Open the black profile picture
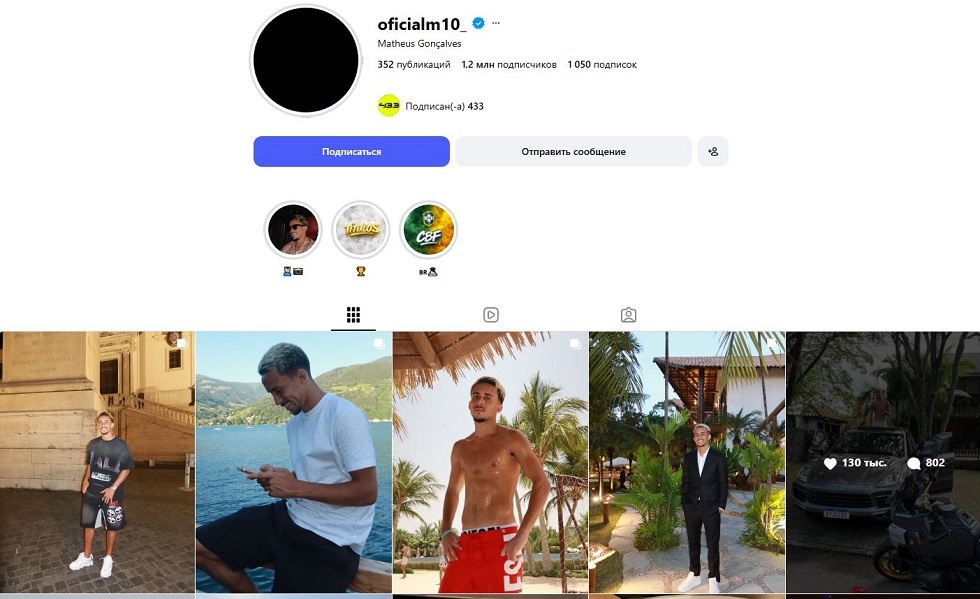Image resolution: width=980 pixels, height=599 pixels. [306, 61]
